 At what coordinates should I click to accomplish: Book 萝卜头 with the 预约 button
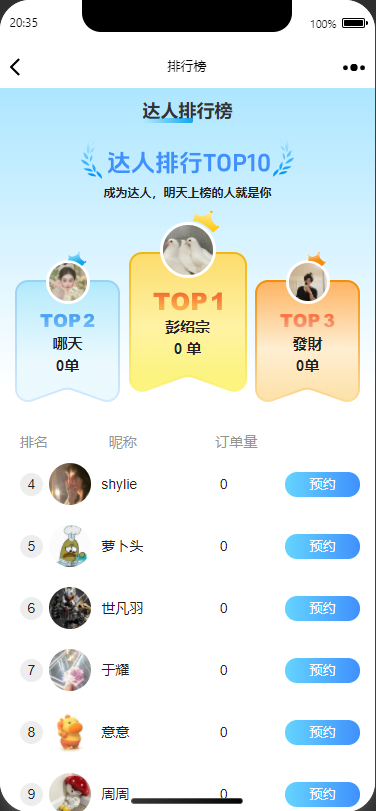click(322, 546)
